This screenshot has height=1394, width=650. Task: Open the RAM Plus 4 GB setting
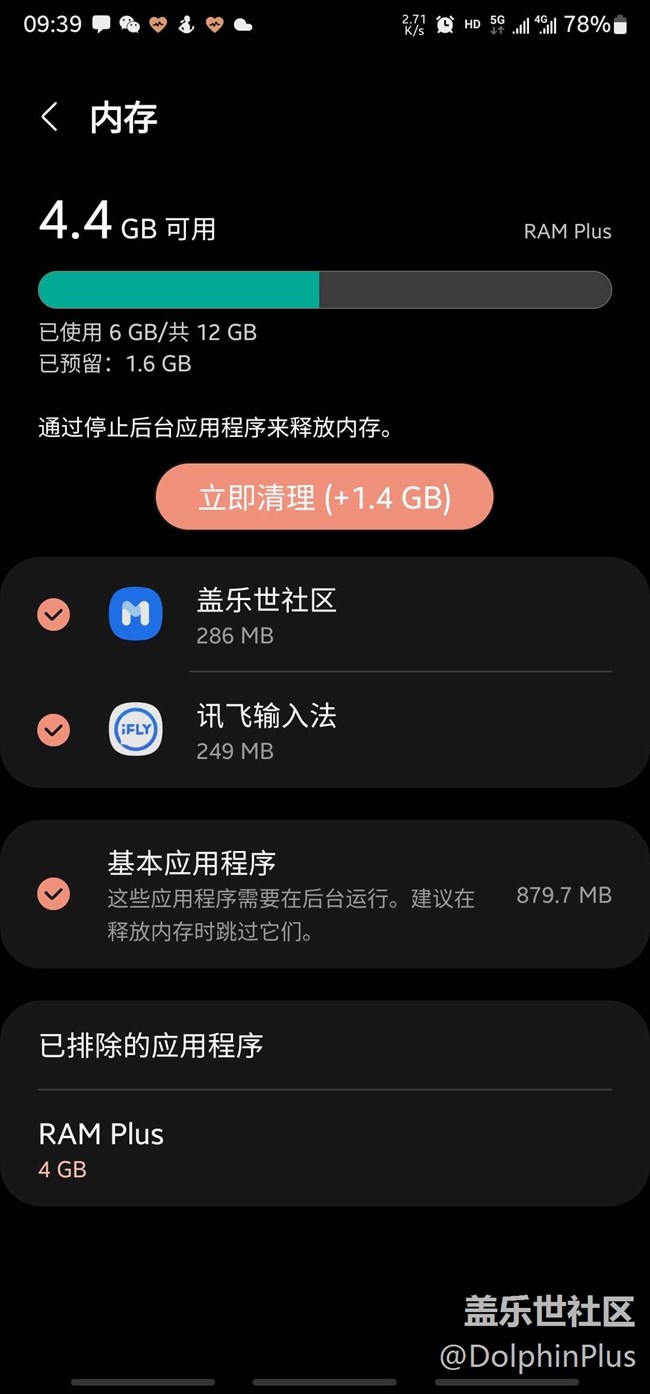[x=100, y=1149]
